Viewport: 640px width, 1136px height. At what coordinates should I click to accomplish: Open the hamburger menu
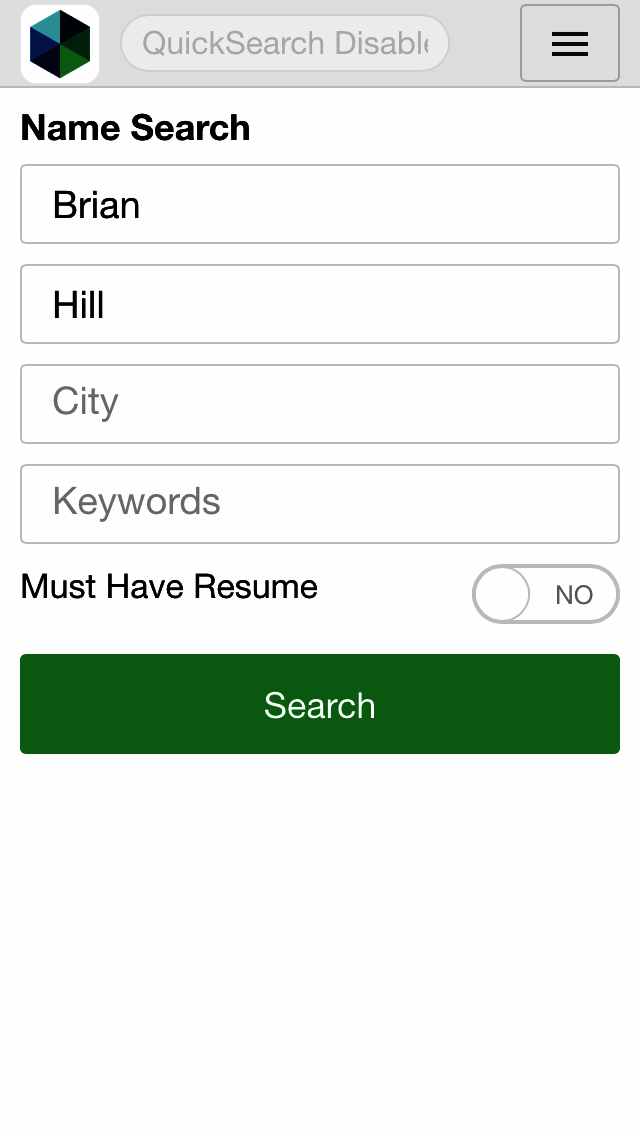click(x=569, y=43)
